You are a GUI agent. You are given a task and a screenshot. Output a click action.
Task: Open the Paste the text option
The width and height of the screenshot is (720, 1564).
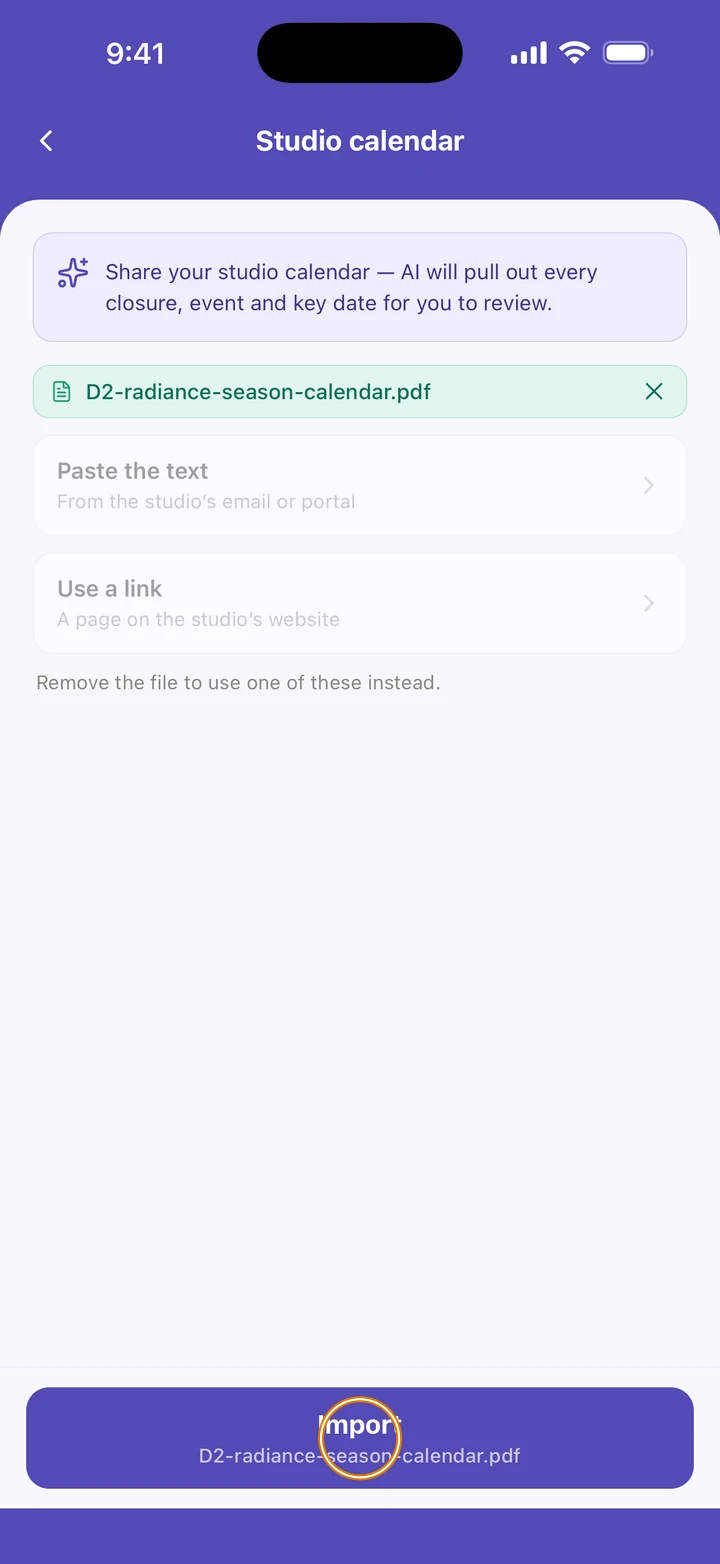(360, 485)
